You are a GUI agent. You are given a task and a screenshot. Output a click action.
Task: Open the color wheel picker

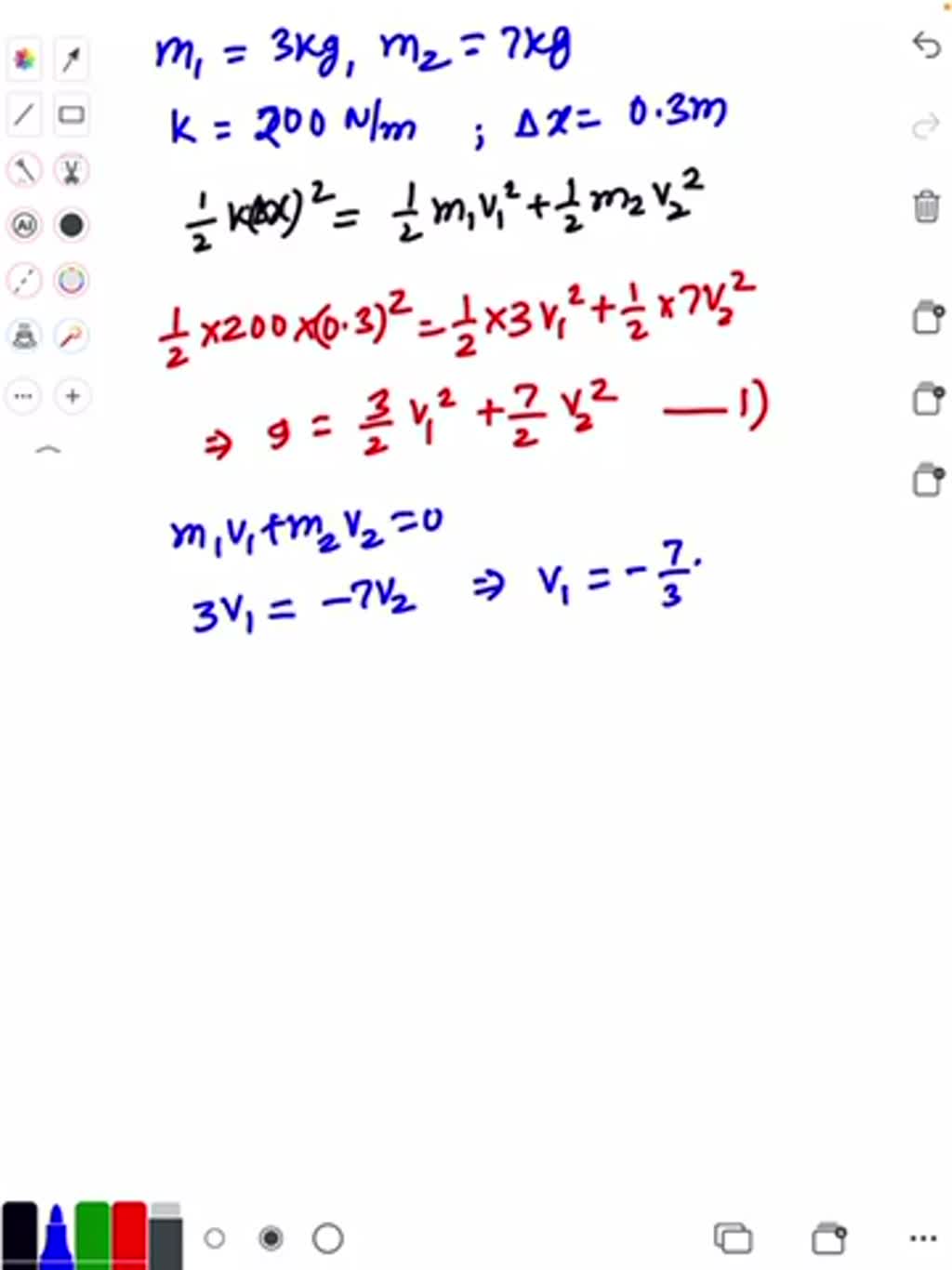pos(70,279)
